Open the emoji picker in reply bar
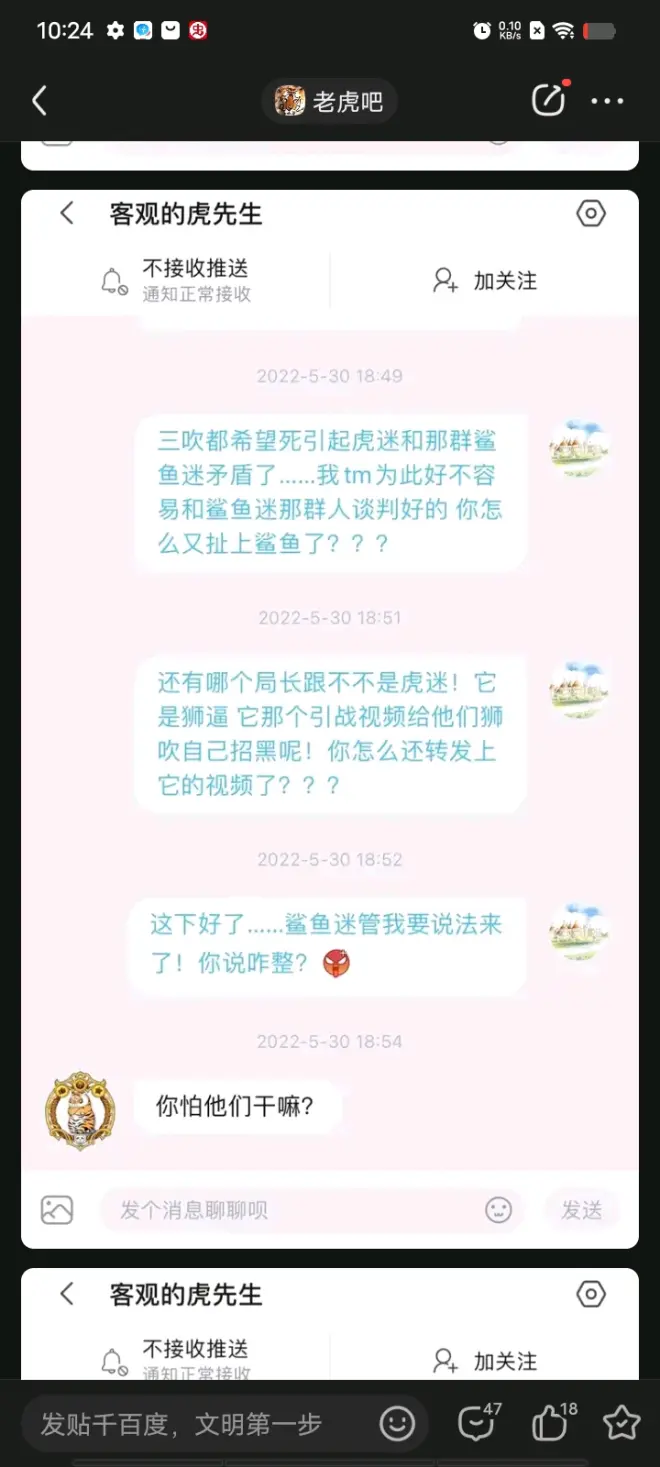Image resolution: width=660 pixels, height=1467 pixels. (x=397, y=1423)
